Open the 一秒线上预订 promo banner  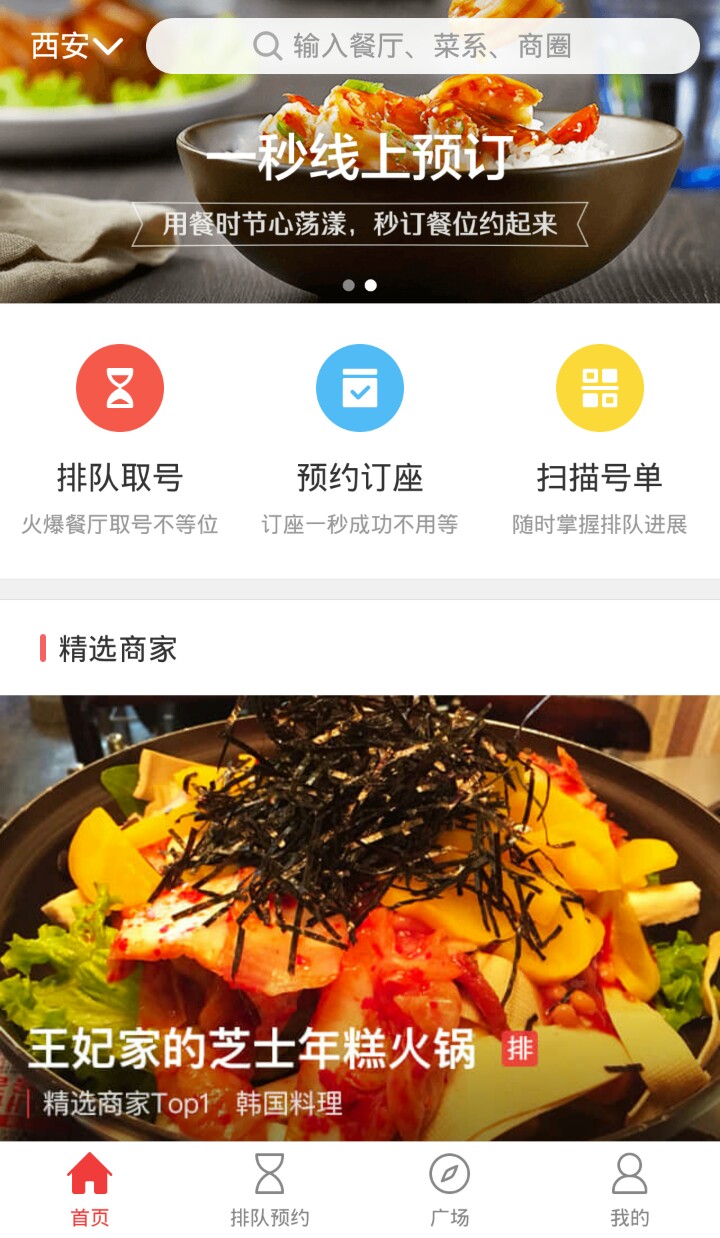360,180
